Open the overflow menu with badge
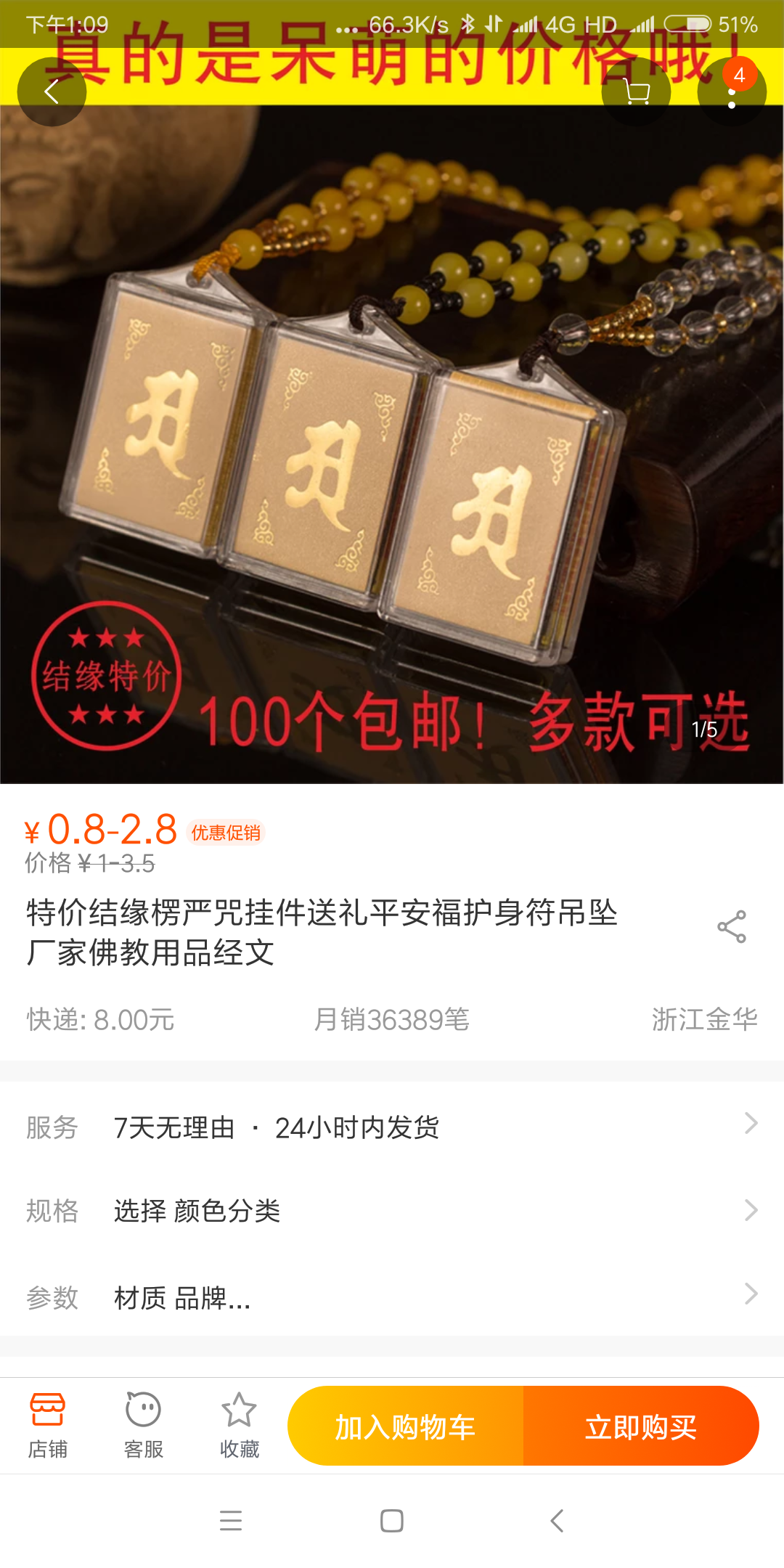The width and height of the screenshot is (784, 1568). (732, 92)
